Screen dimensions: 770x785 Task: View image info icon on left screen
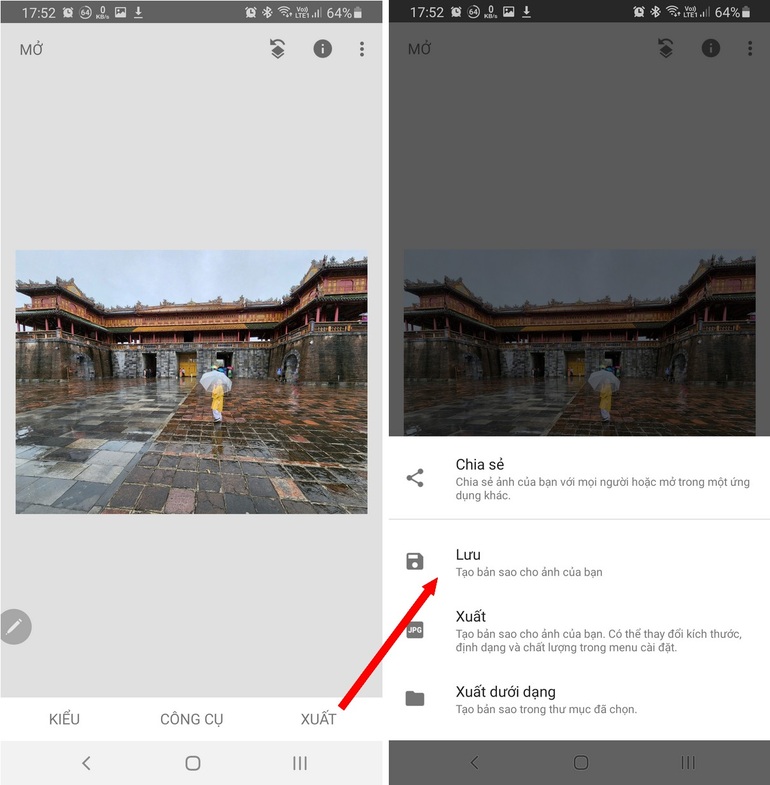(322, 48)
